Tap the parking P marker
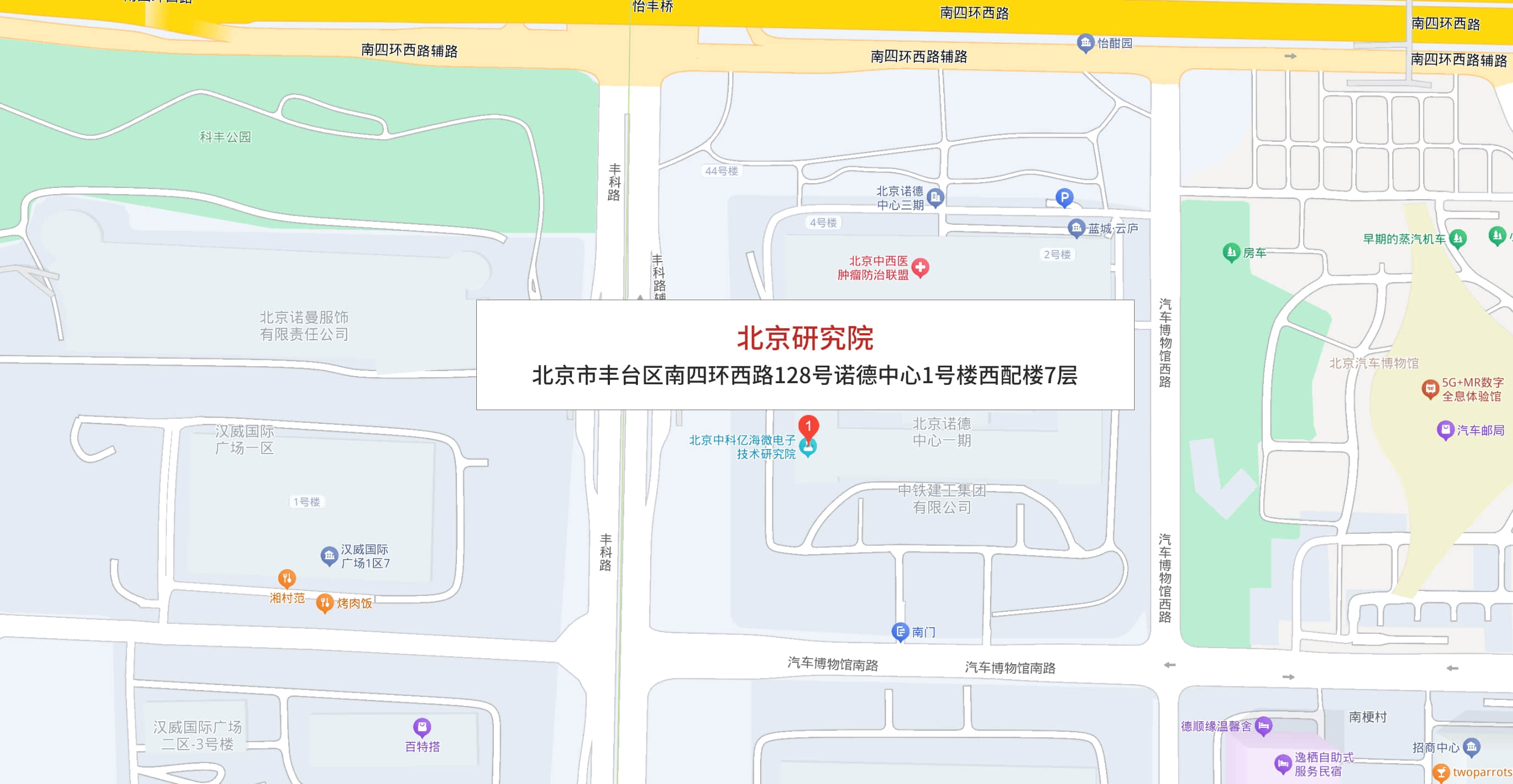Viewport: 1513px width, 784px height. pyautogui.click(x=1064, y=197)
